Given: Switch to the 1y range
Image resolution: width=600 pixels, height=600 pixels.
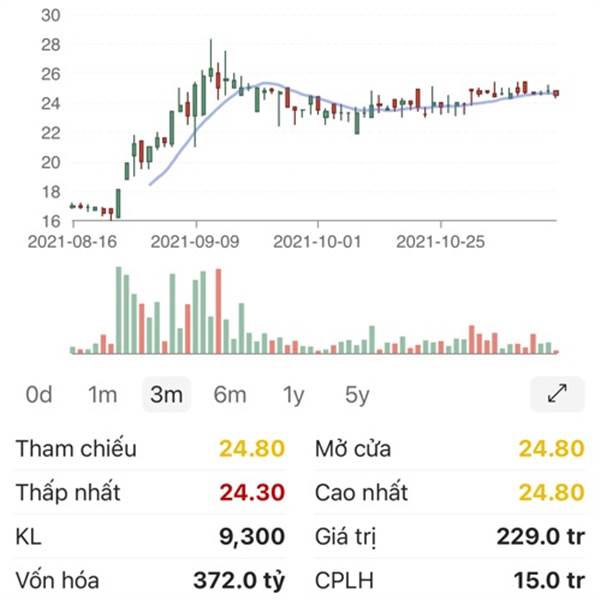Looking at the screenshot, I should [x=293, y=395].
